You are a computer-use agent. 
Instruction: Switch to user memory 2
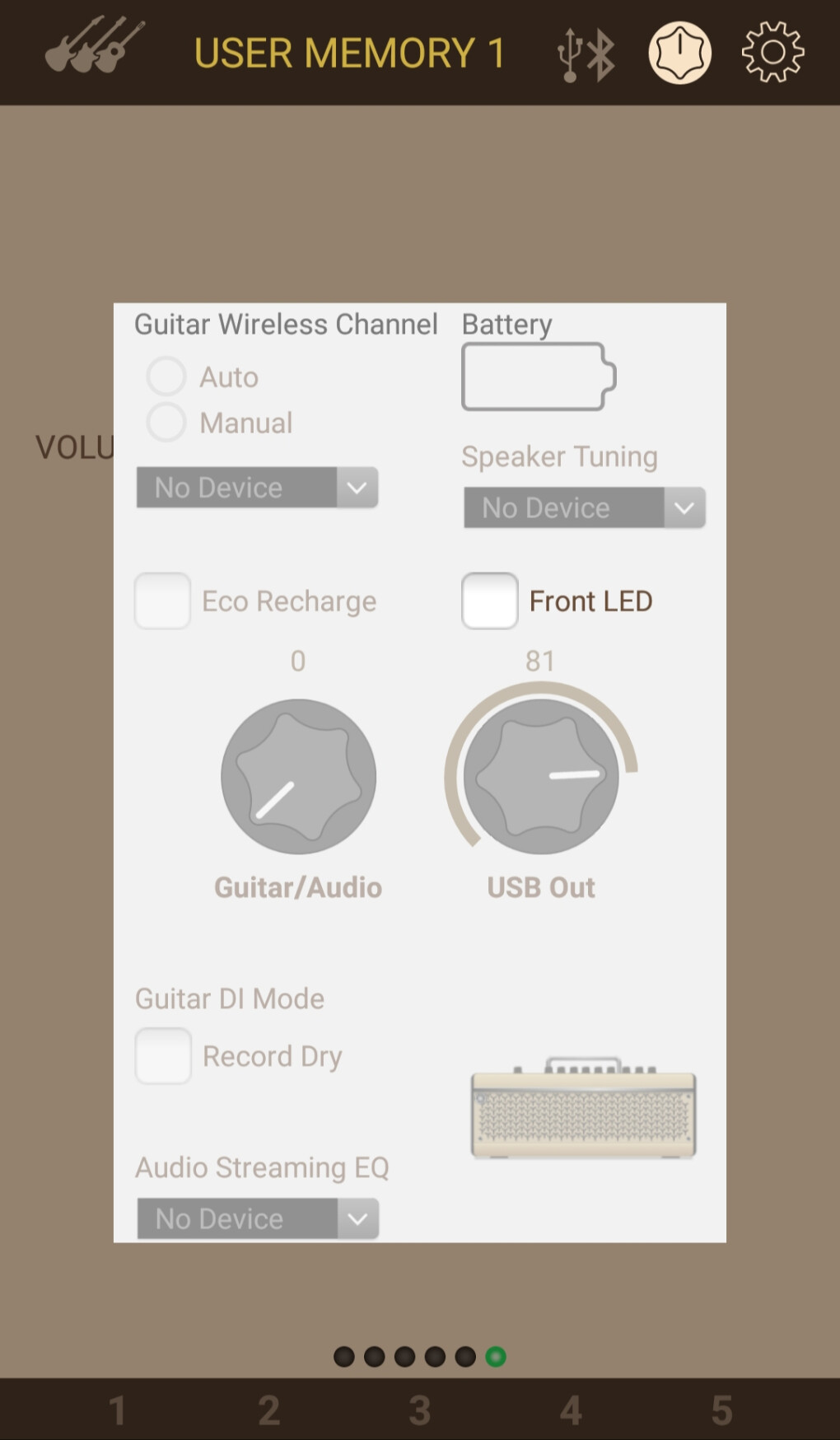pos(268,1410)
